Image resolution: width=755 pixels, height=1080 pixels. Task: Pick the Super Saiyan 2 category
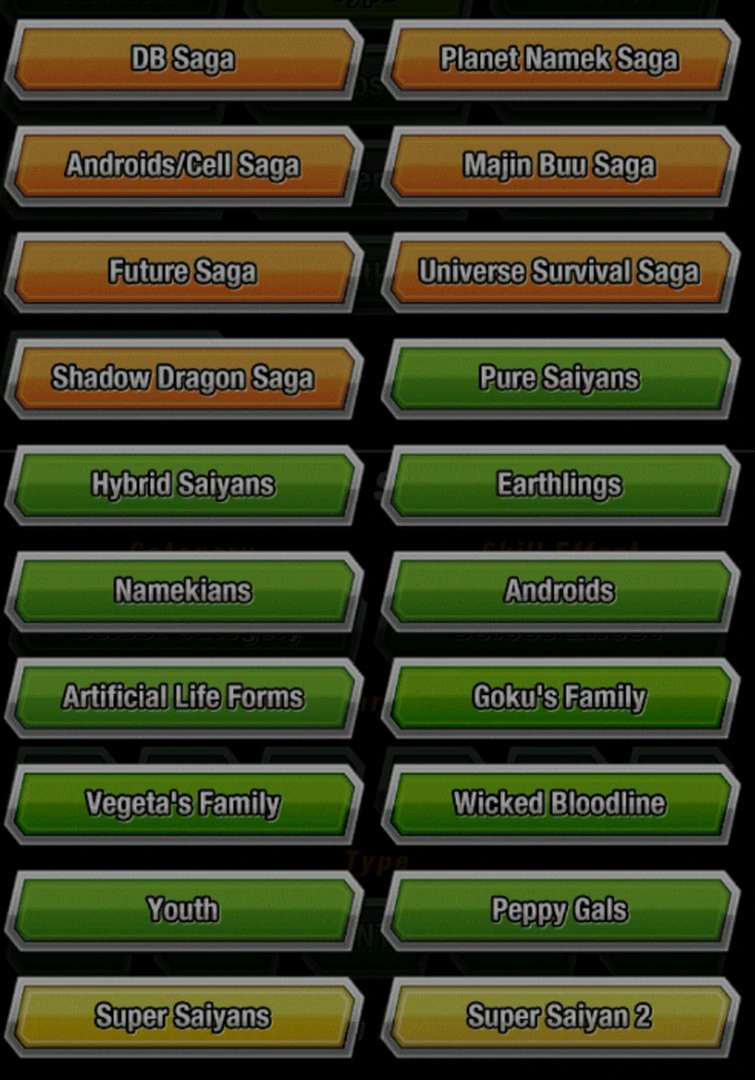point(560,1015)
